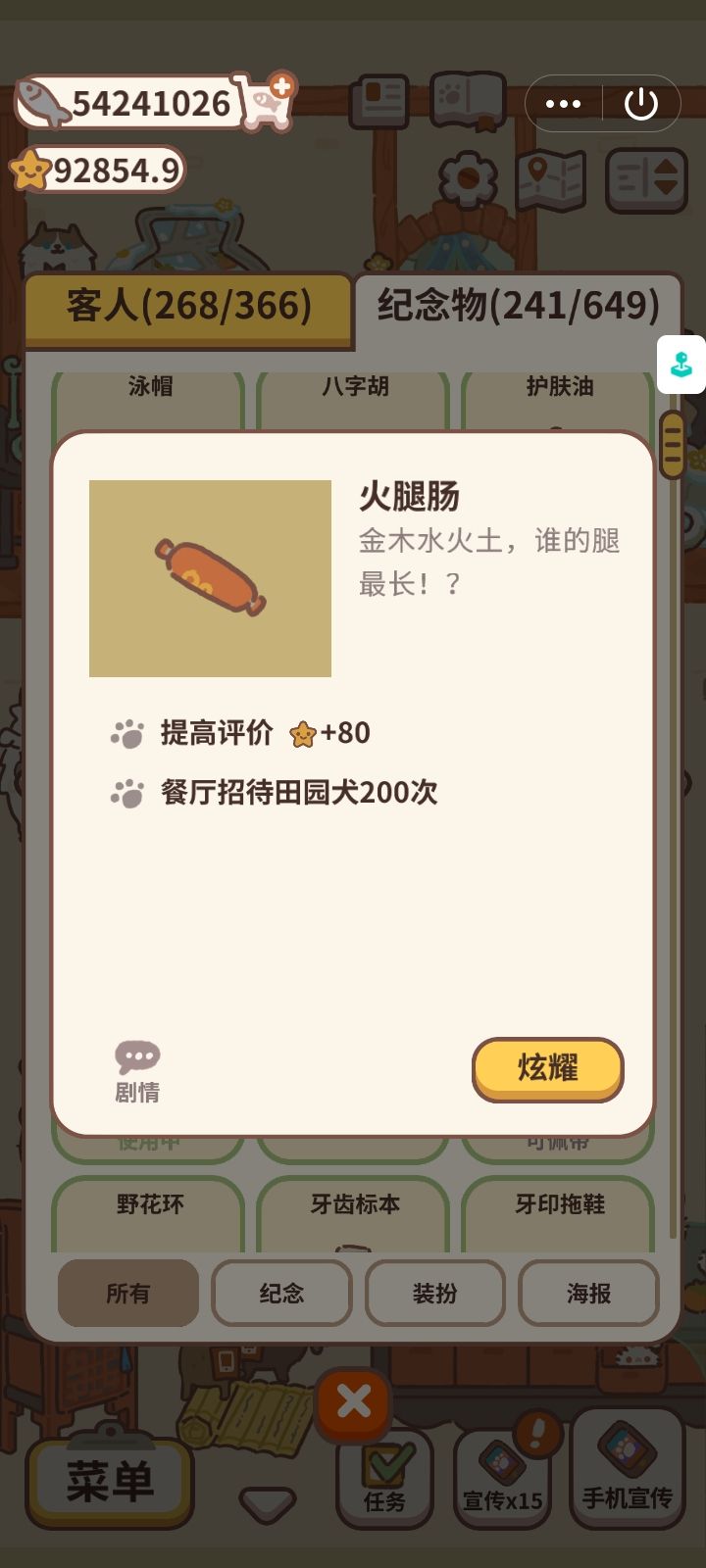Open the three-dot more menu
The height and width of the screenshot is (1568, 706).
(564, 102)
